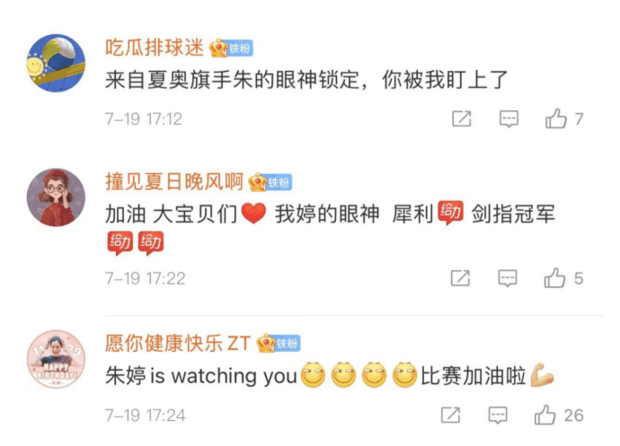
Task: Share 撞见夏日晚风啊's comment
Action: coord(461,278)
